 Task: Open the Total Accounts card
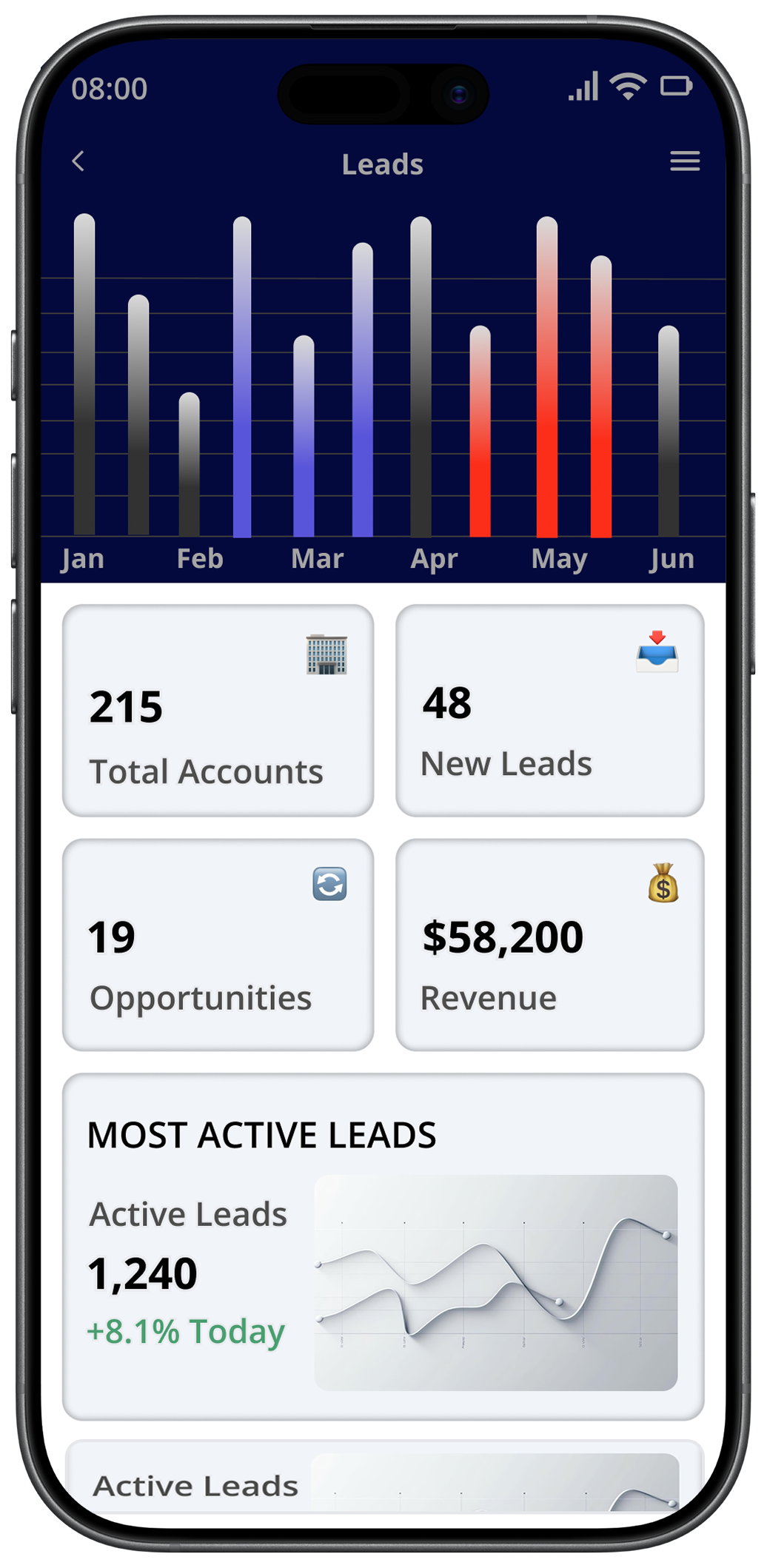coord(218,711)
